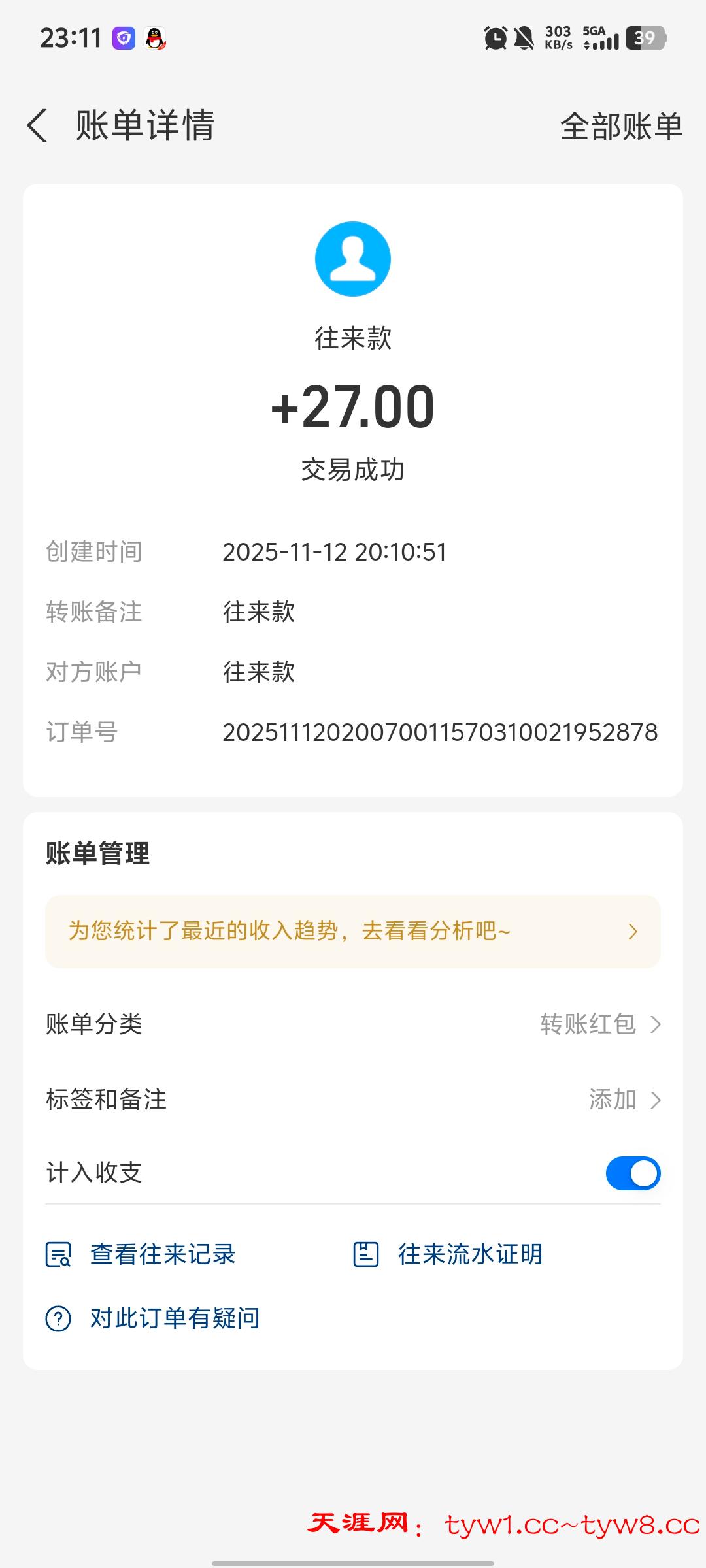
Task: Change 账单分类 category 转账红包
Action: pos(599,1024)
